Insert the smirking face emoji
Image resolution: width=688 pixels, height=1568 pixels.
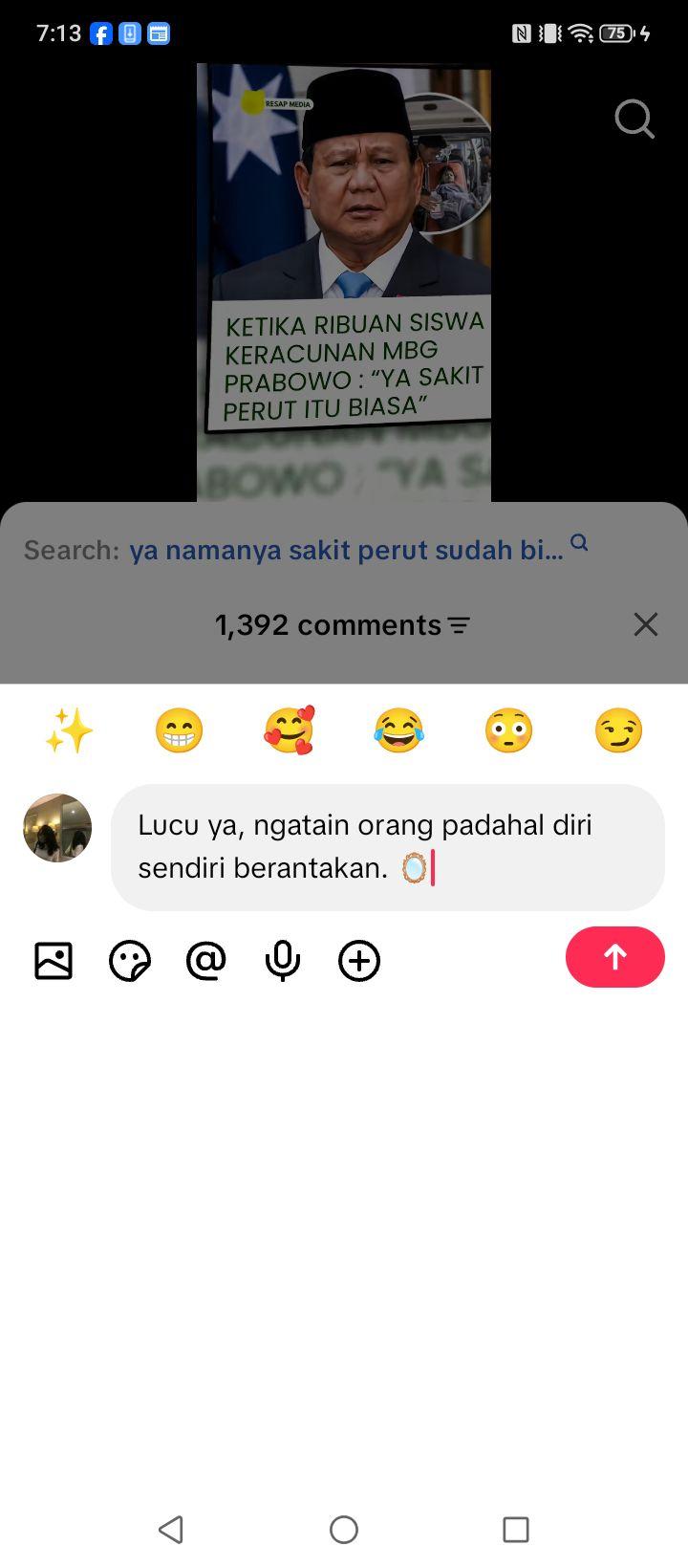tap(619, 731)
